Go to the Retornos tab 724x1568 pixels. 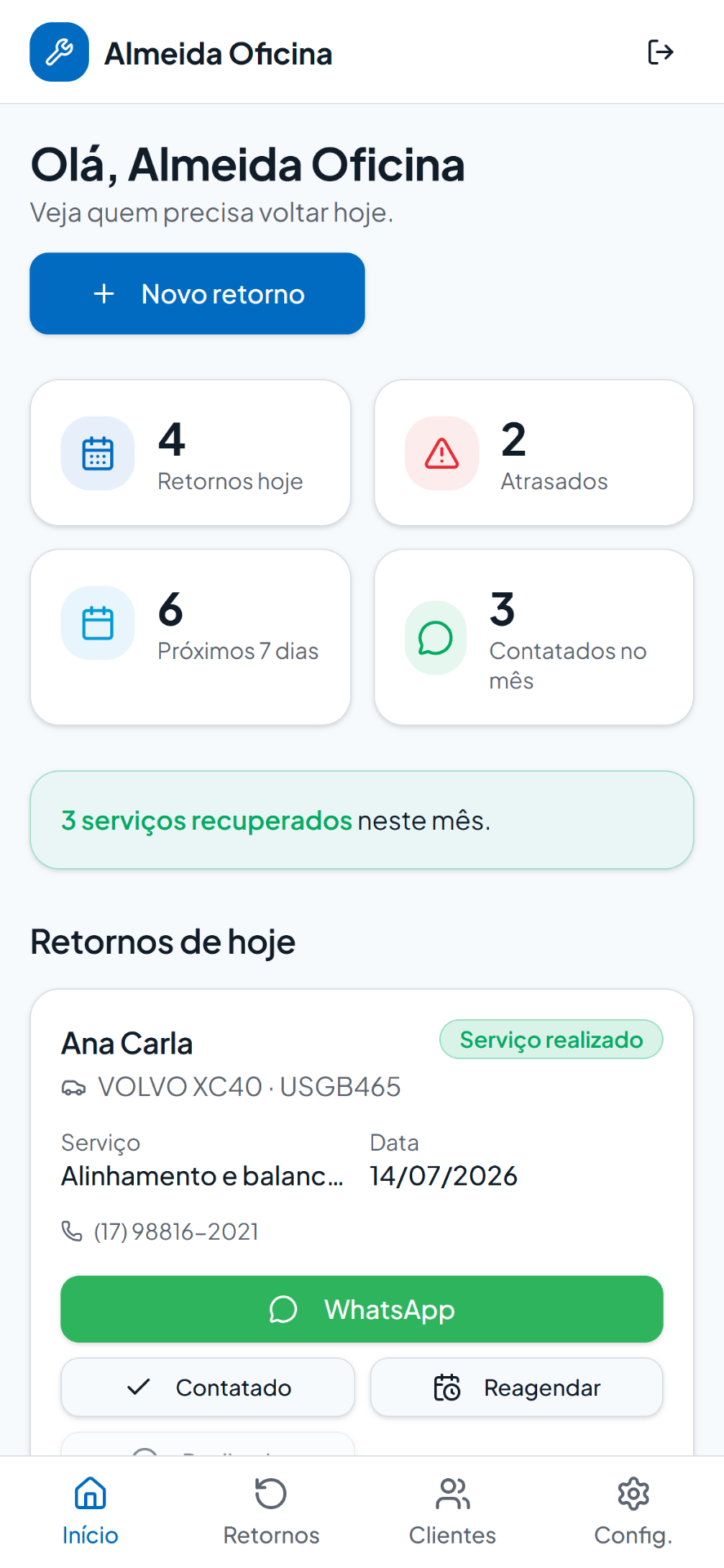271,1512
